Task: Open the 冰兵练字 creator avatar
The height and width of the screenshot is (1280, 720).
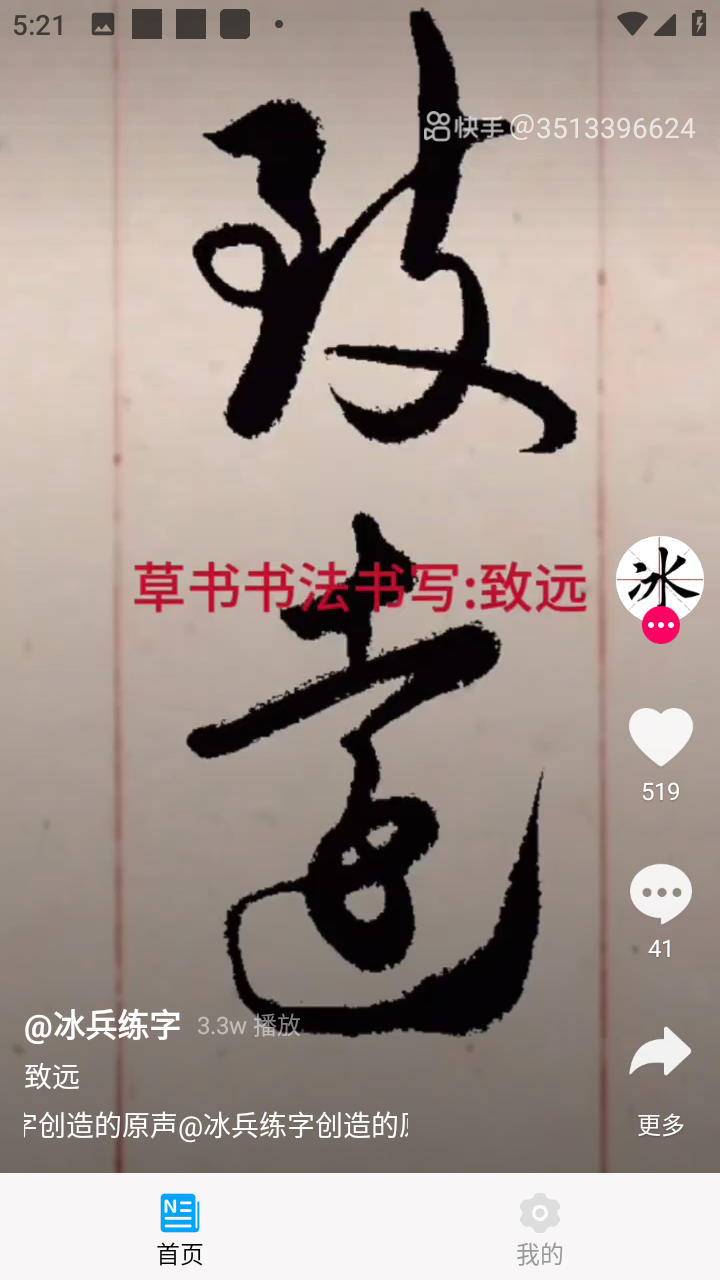Action: [660, 579]
